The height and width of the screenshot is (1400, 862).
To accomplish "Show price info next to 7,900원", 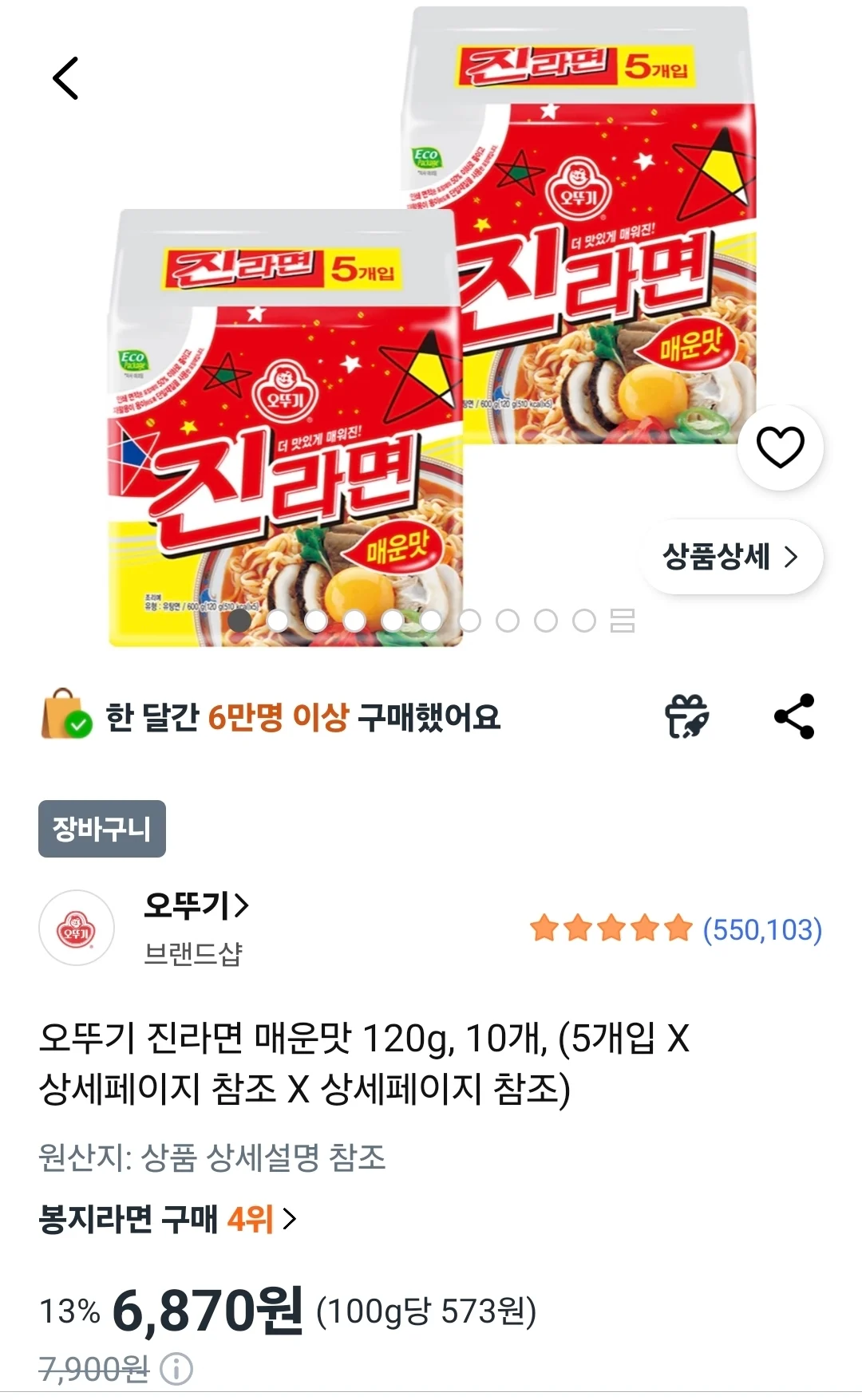I will (x=176, y=1370).
